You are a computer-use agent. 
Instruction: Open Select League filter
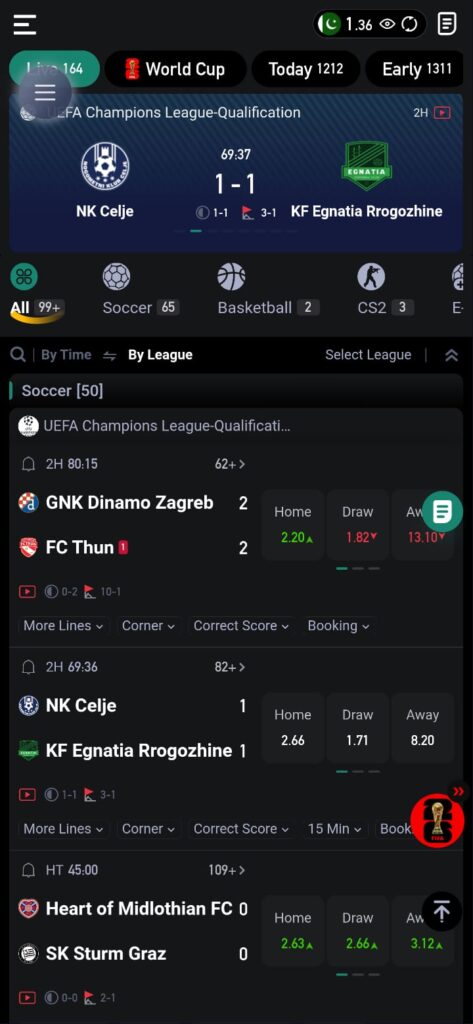[x=368, y=355]
